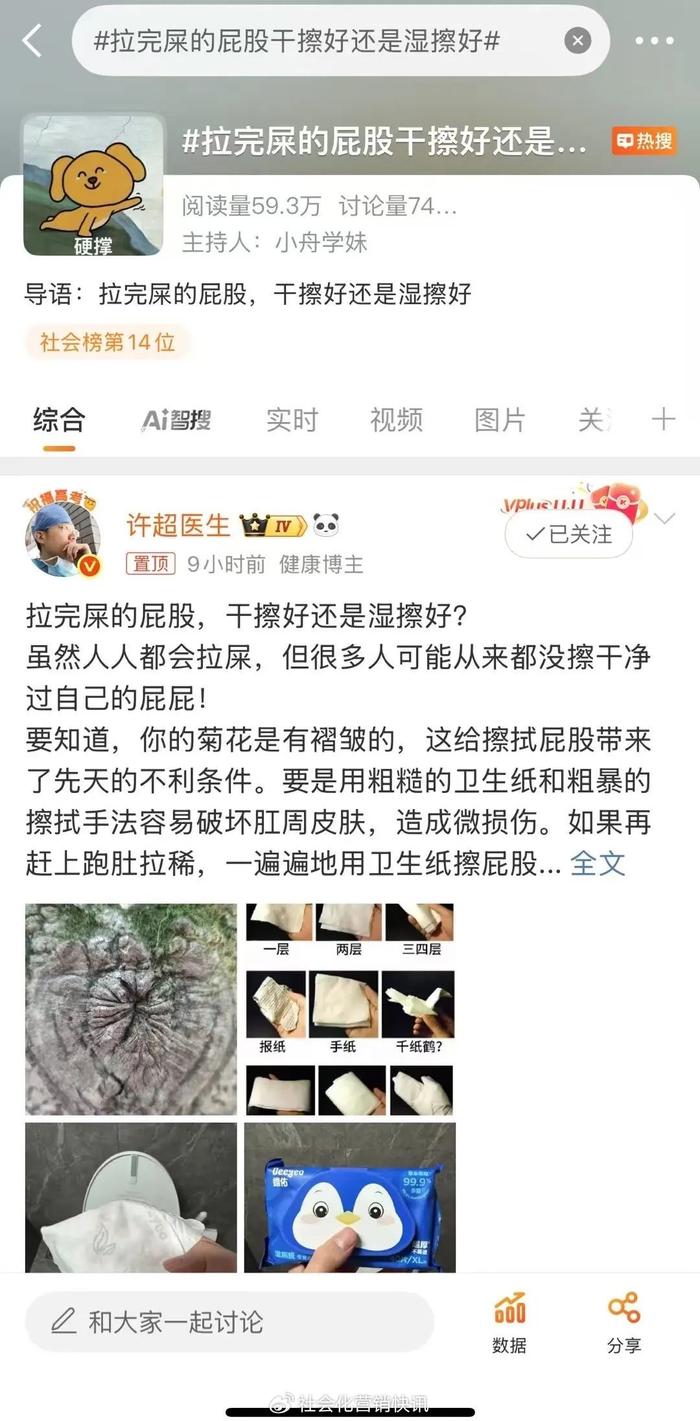
Task: Clear the search text in the box
Action: coord(577,41)
